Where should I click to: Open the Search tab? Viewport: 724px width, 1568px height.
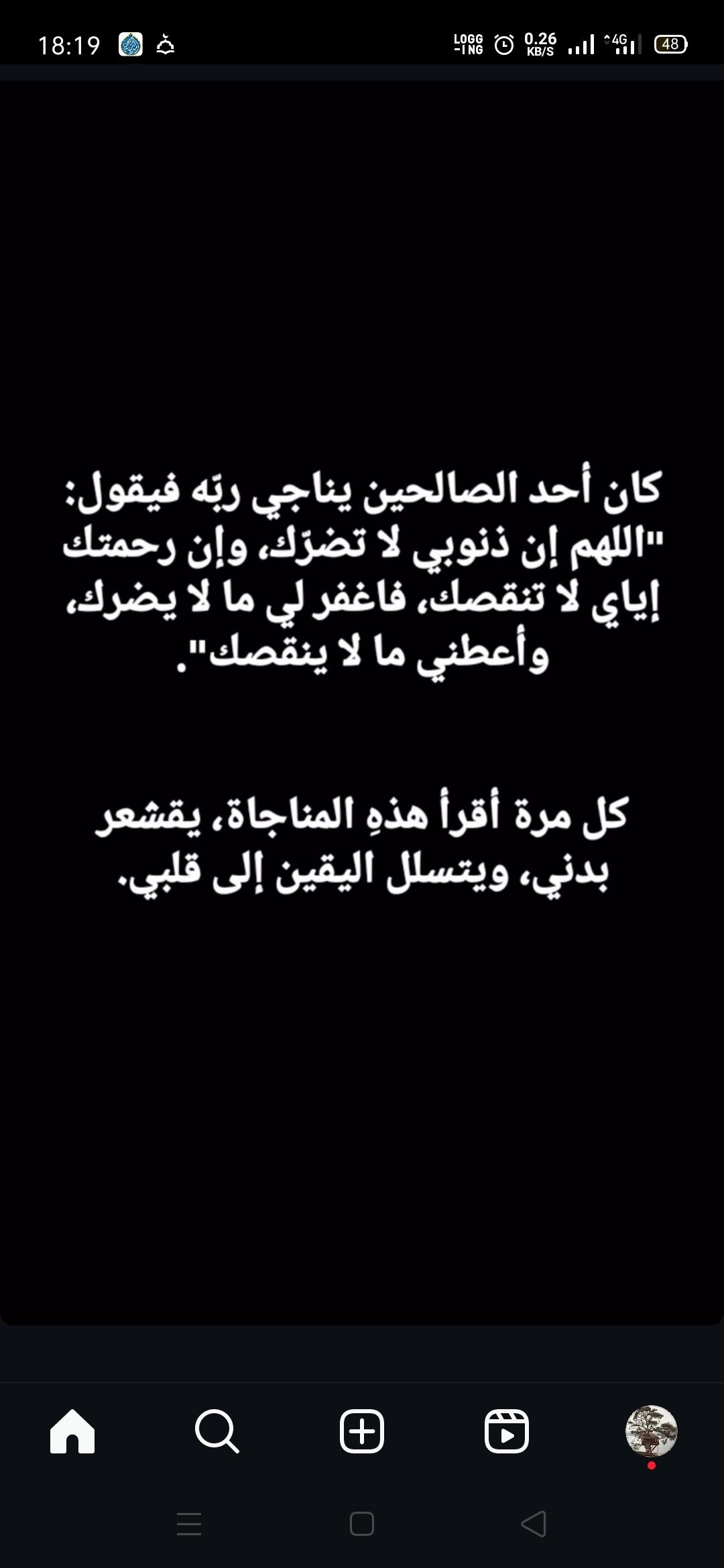217,1431
